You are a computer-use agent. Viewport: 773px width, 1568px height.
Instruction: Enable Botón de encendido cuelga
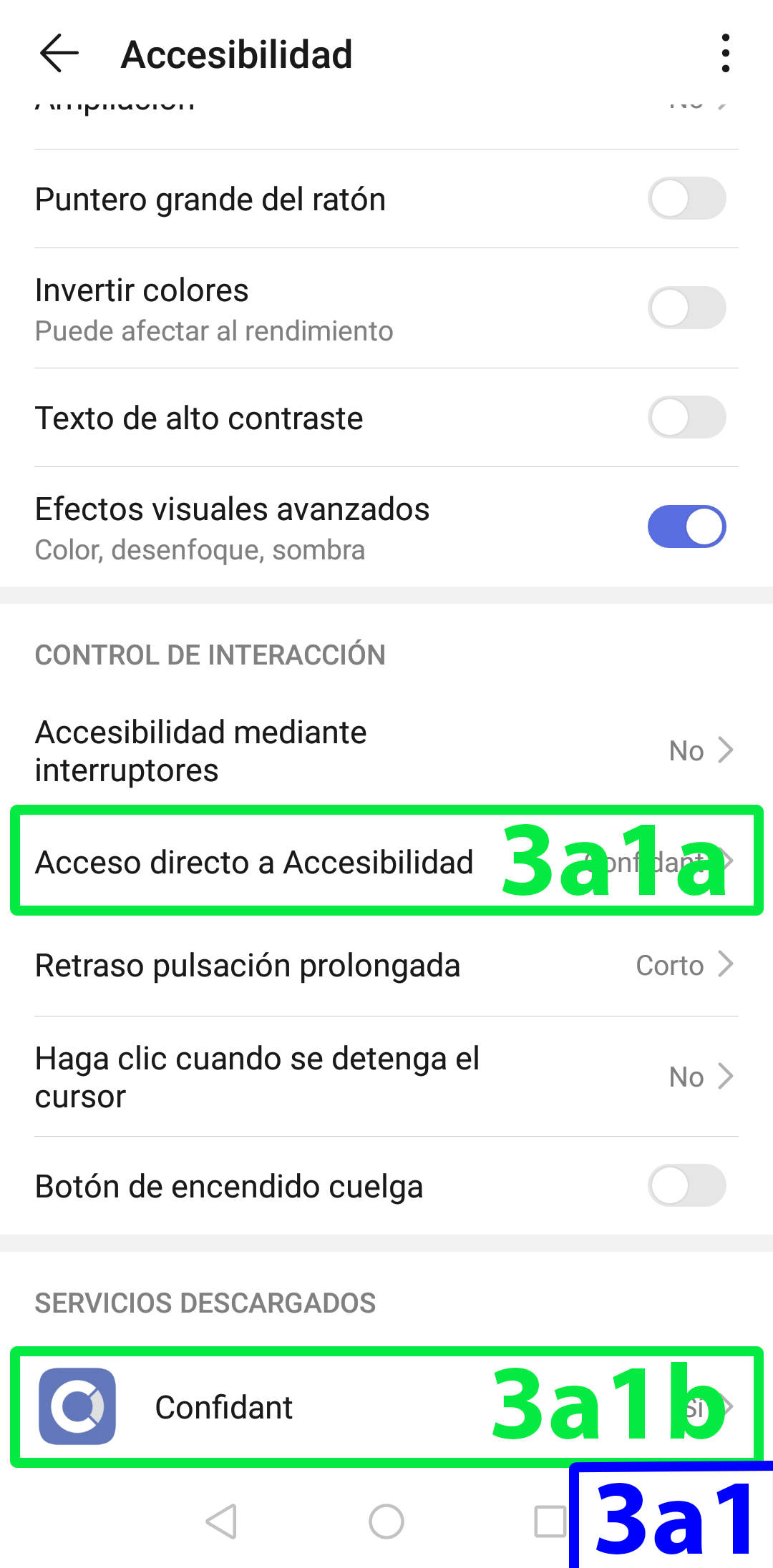tap(686, 1186)
